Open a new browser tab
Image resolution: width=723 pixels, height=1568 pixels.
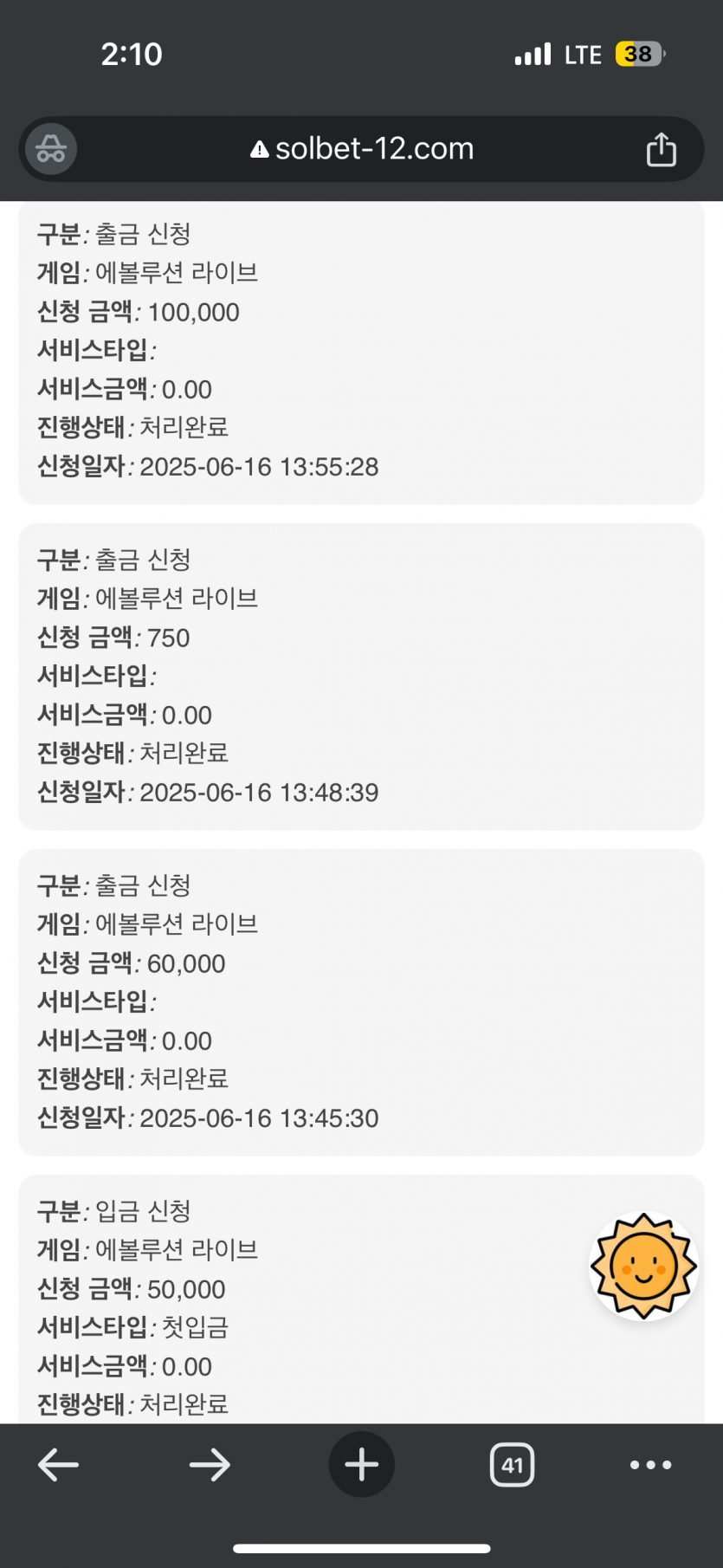coord(361,1465)
